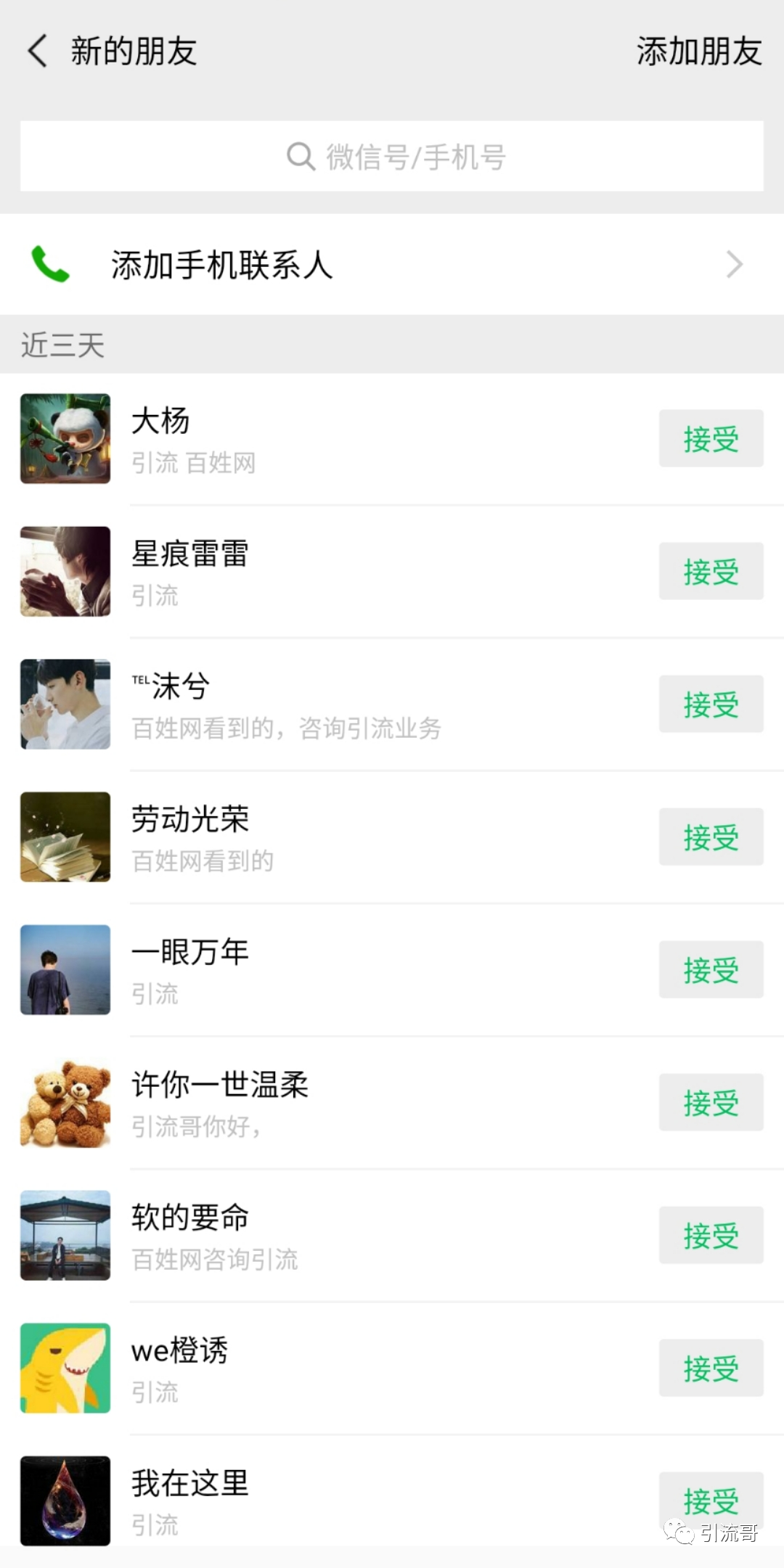View 一眼万年's request details
Image resolution: width=784 pixels, height=1568 pixels.
[x=363, y=970]
